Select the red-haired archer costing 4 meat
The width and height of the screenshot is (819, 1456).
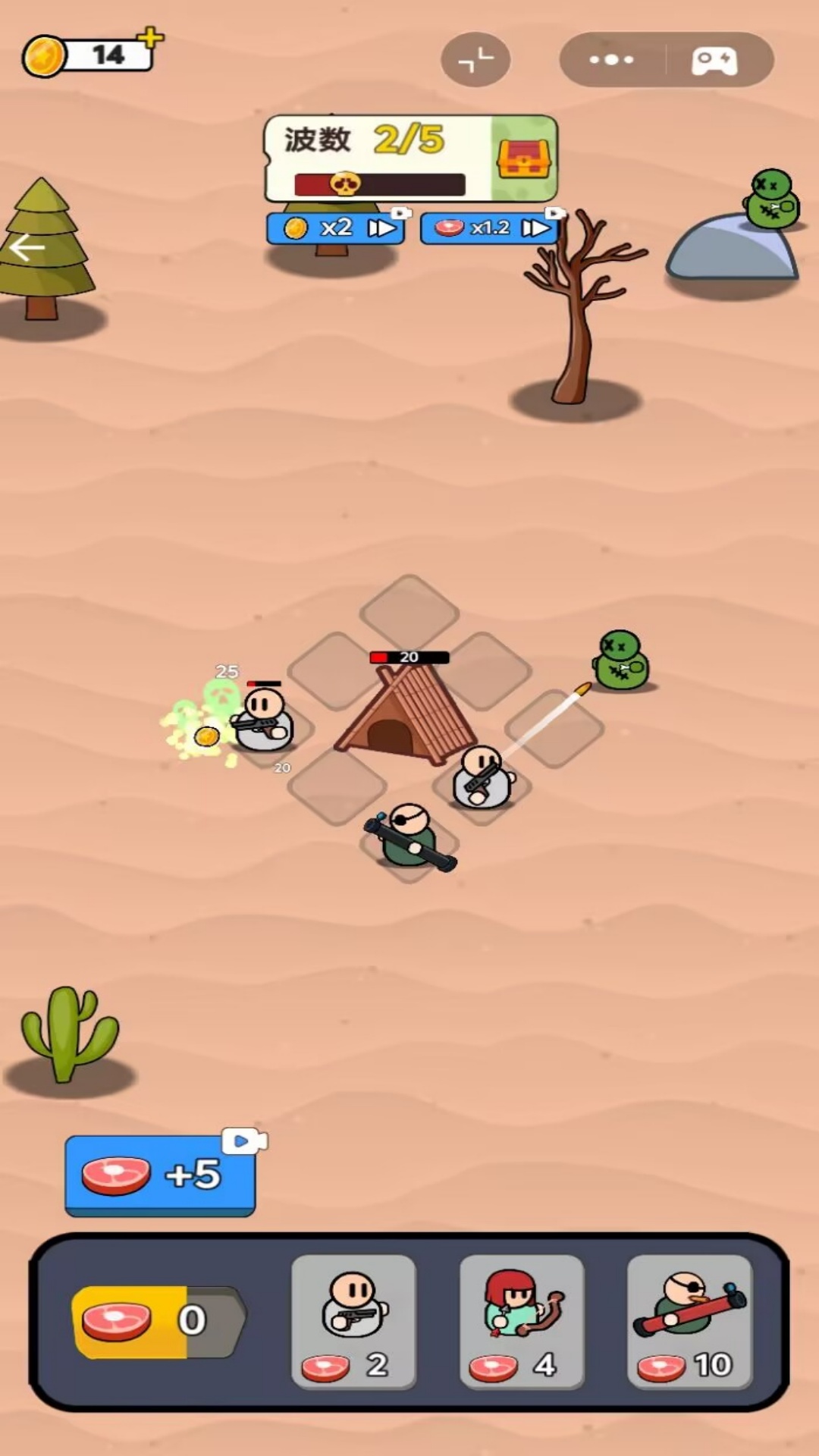(522, 1321)
